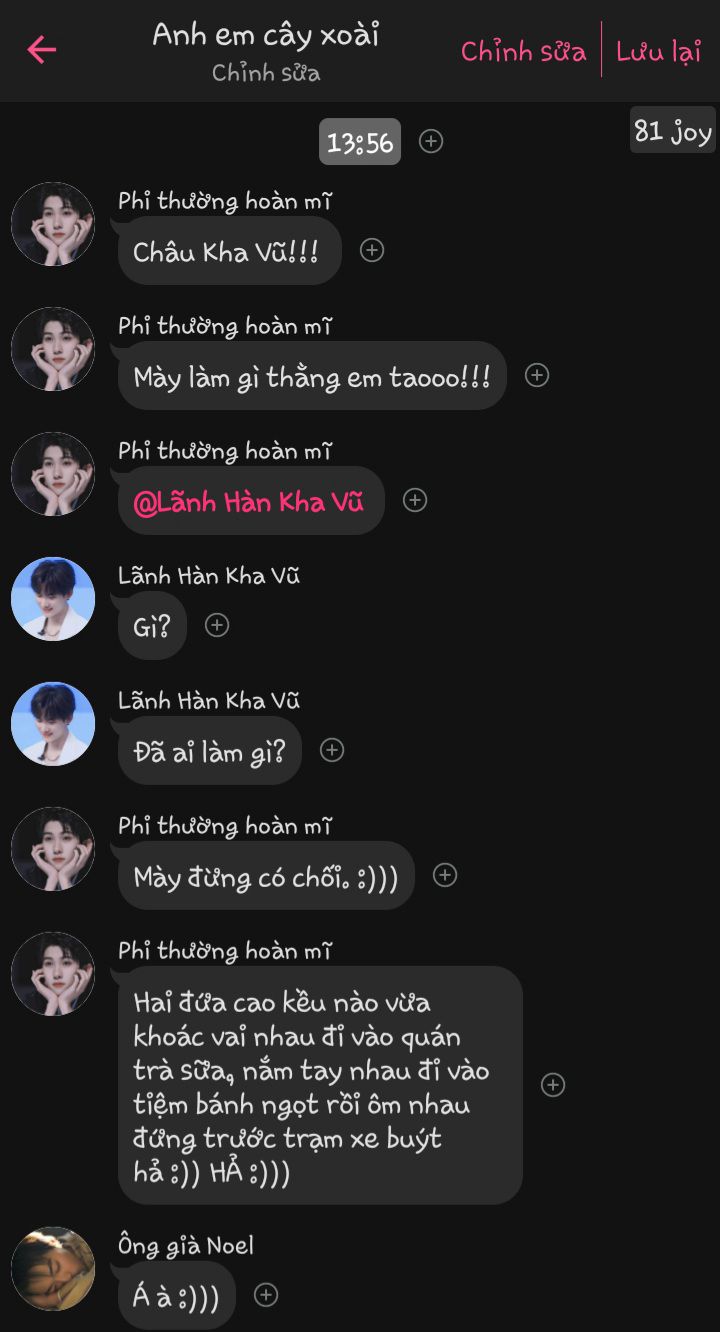Tap the plus next to the long "Hai đứa cao kều" message
The width and height of the screenshot is (720, 1332).
pyautogui.click(x=553, y=1085)
